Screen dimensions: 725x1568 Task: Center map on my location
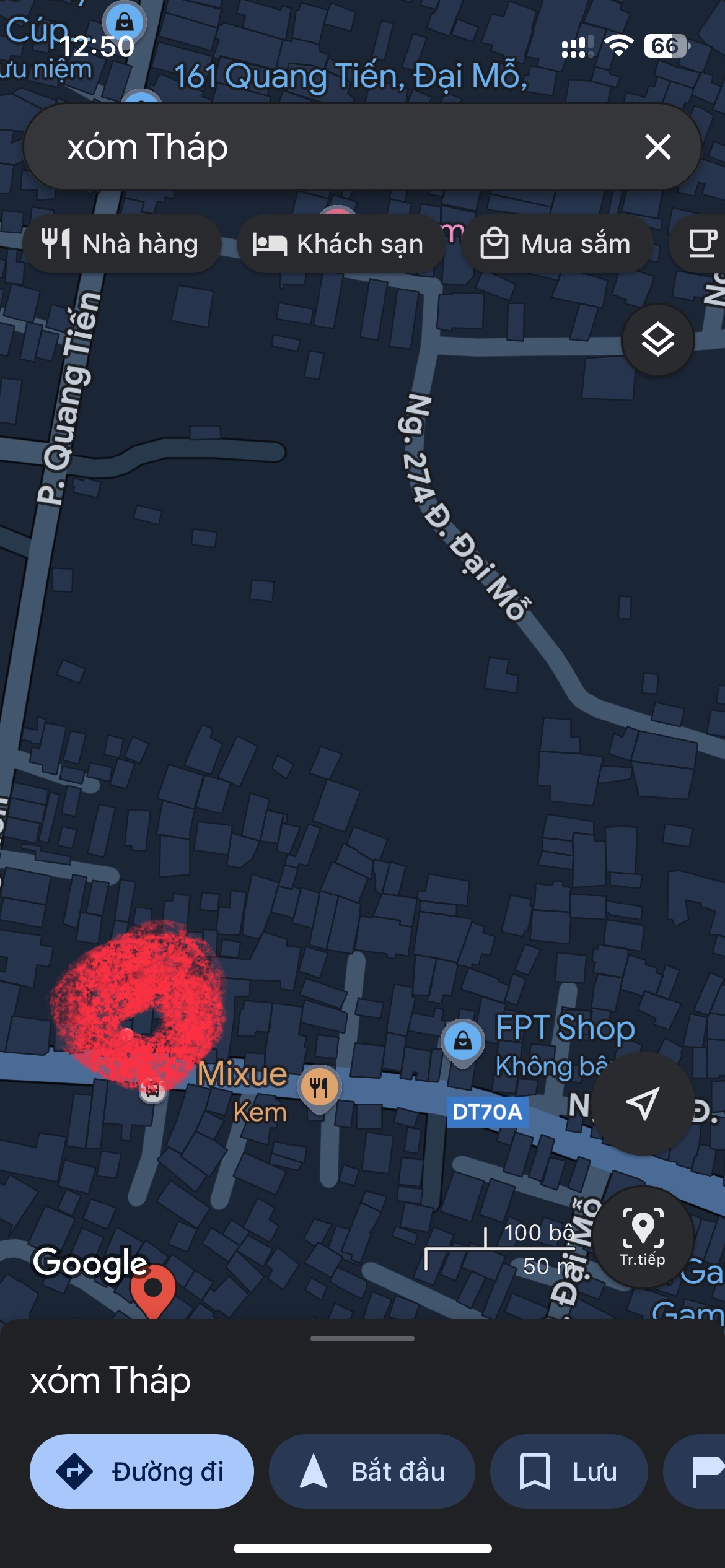point(642,1103)
